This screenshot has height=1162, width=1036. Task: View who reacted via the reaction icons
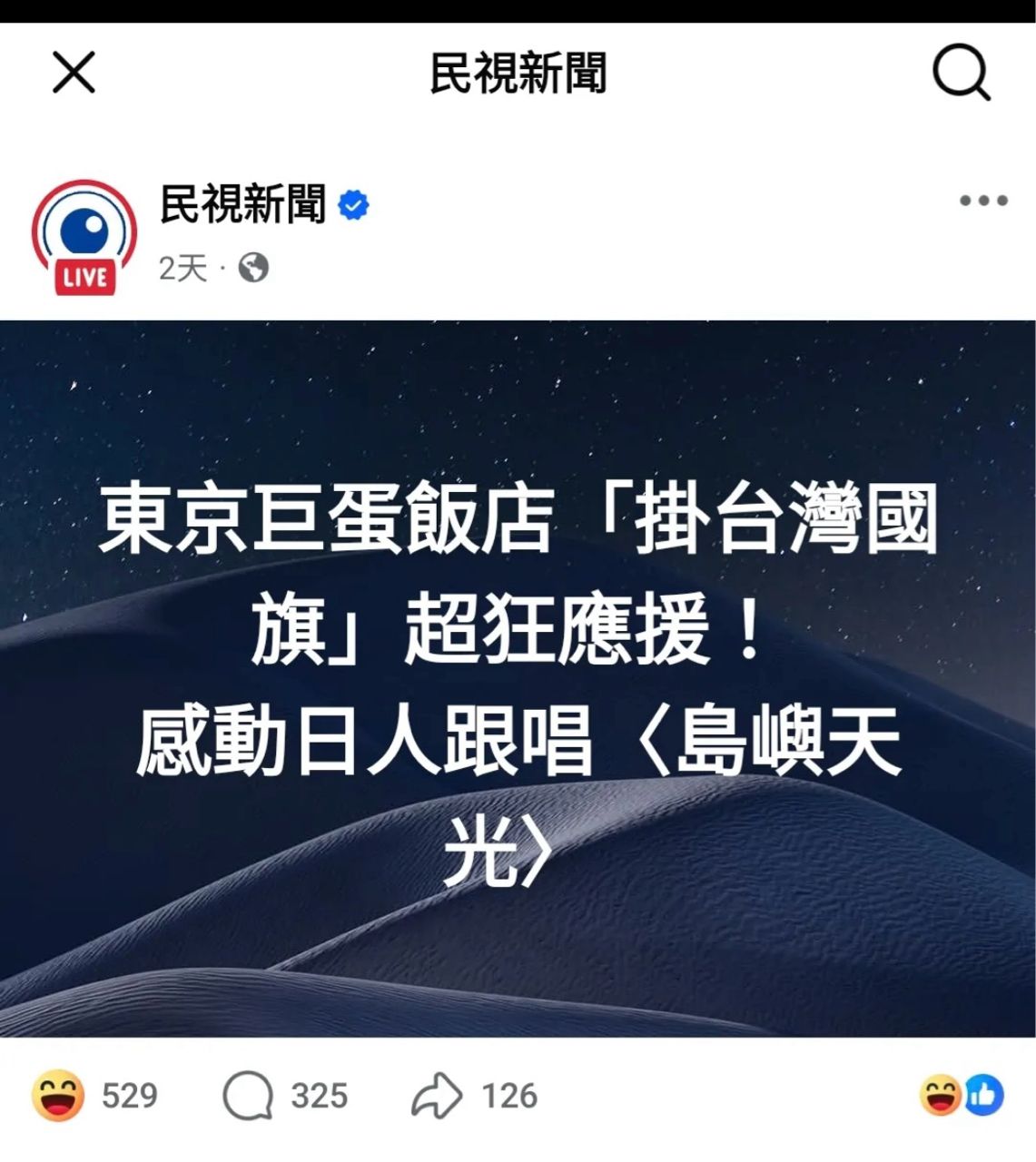962,1096
